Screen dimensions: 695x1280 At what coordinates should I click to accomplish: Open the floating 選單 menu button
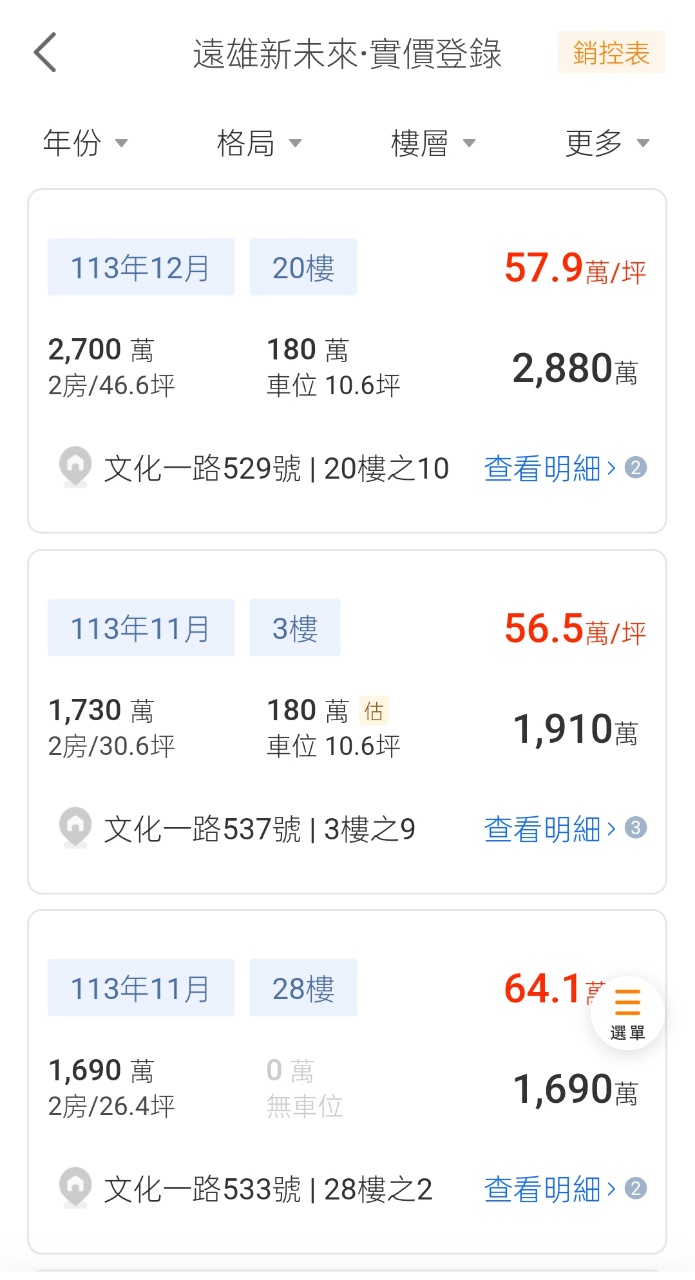point(627,1012)
